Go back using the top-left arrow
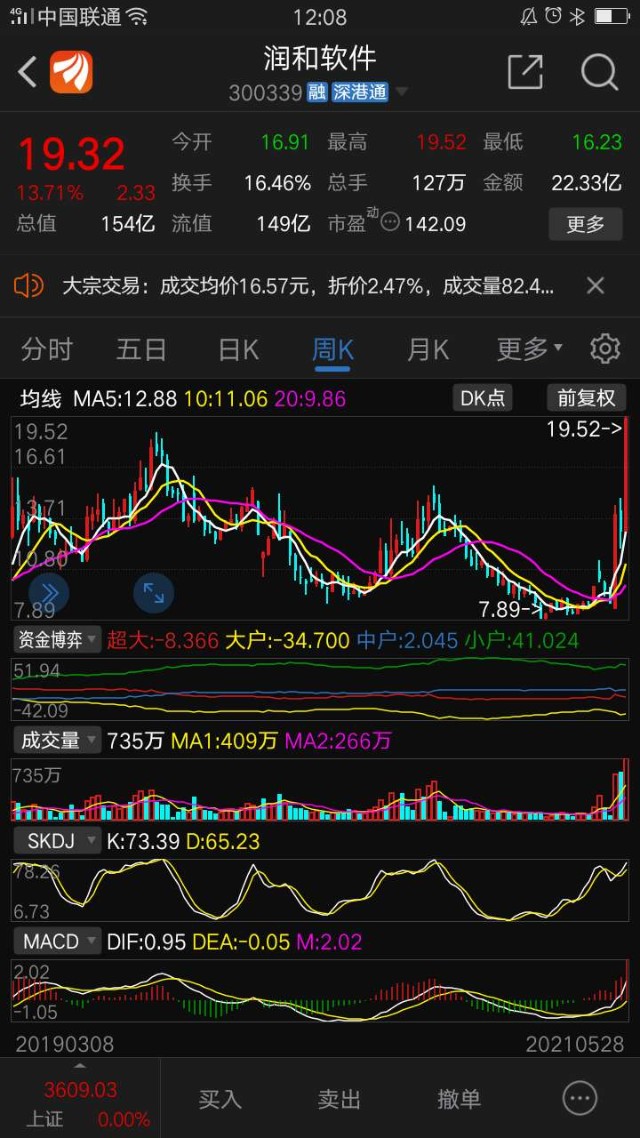This screenshot has height=1138, width=640. [28, 72]
